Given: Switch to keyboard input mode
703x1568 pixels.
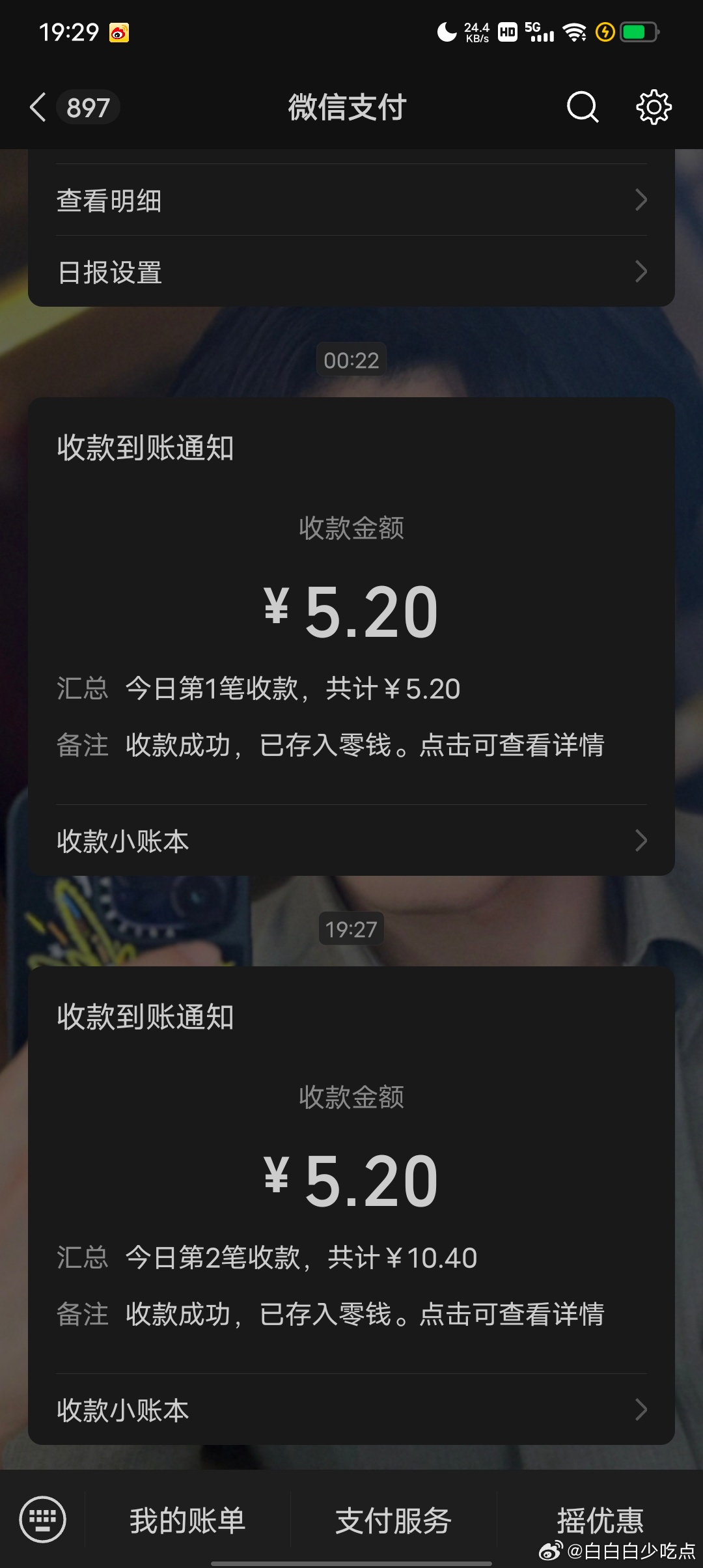Looking at the screenshot, I should click(x=43, y=1520).
